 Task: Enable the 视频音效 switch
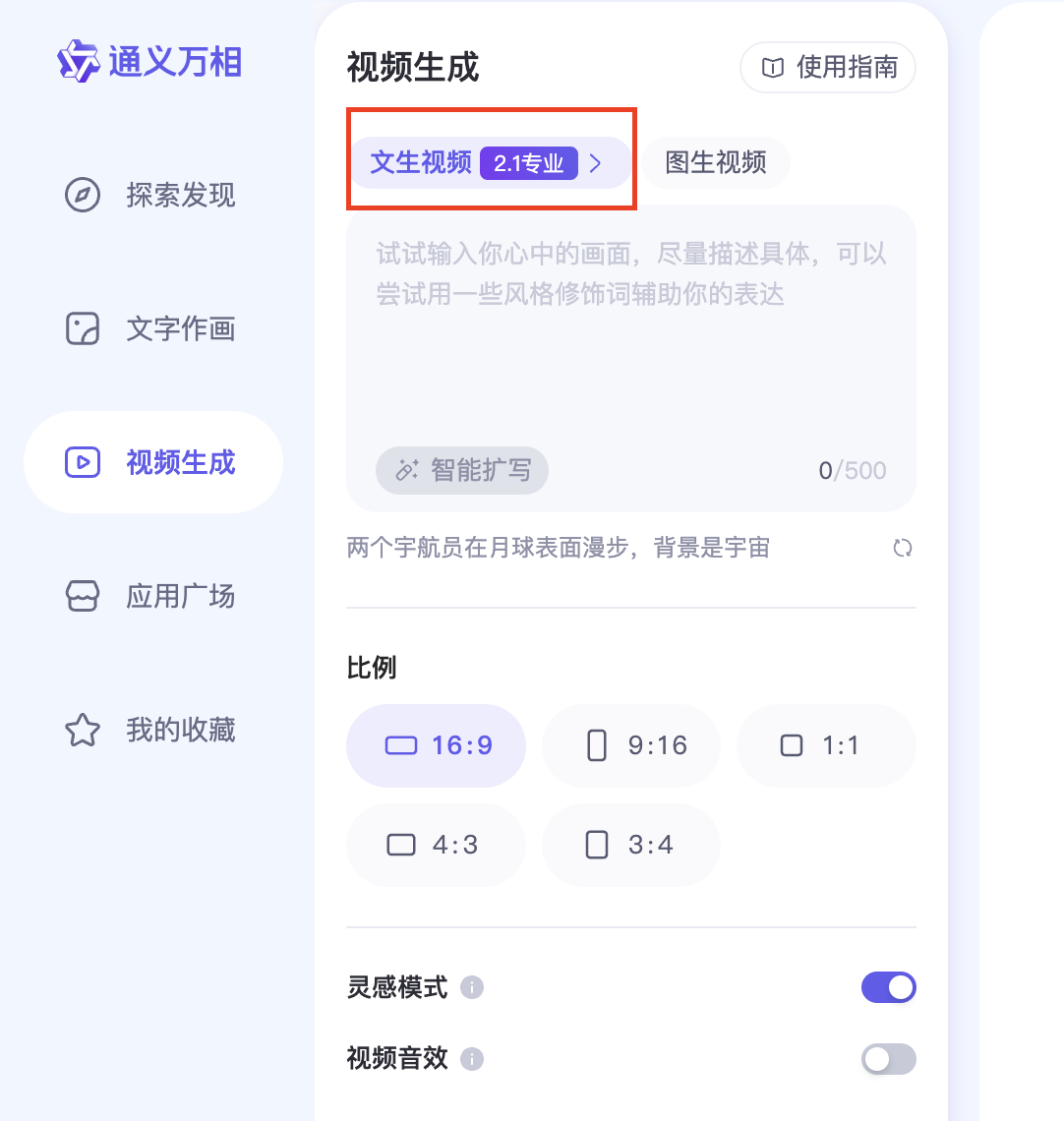888,1059
